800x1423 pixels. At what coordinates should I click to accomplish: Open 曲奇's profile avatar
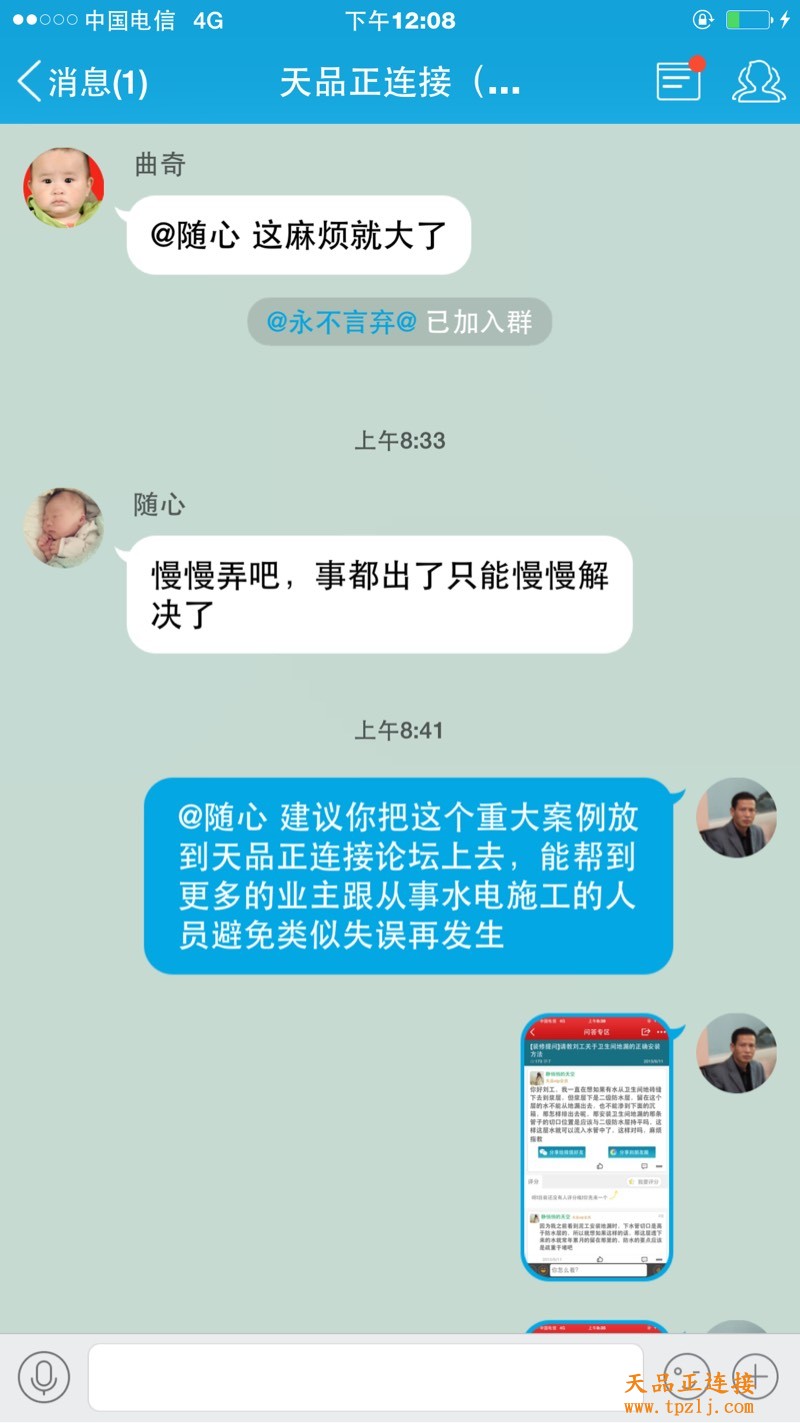[x=64, y=188]
